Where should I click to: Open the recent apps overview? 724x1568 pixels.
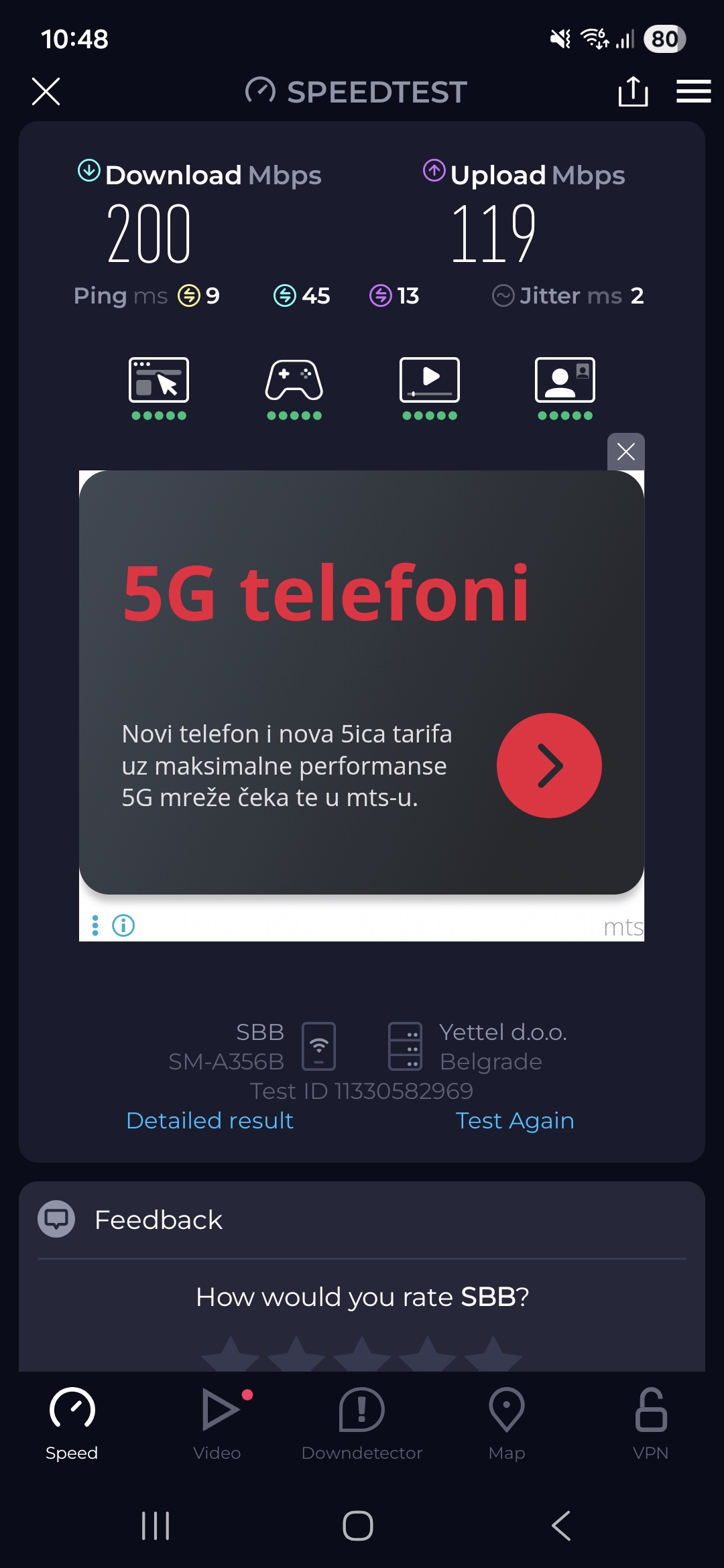pos(156,1526)
